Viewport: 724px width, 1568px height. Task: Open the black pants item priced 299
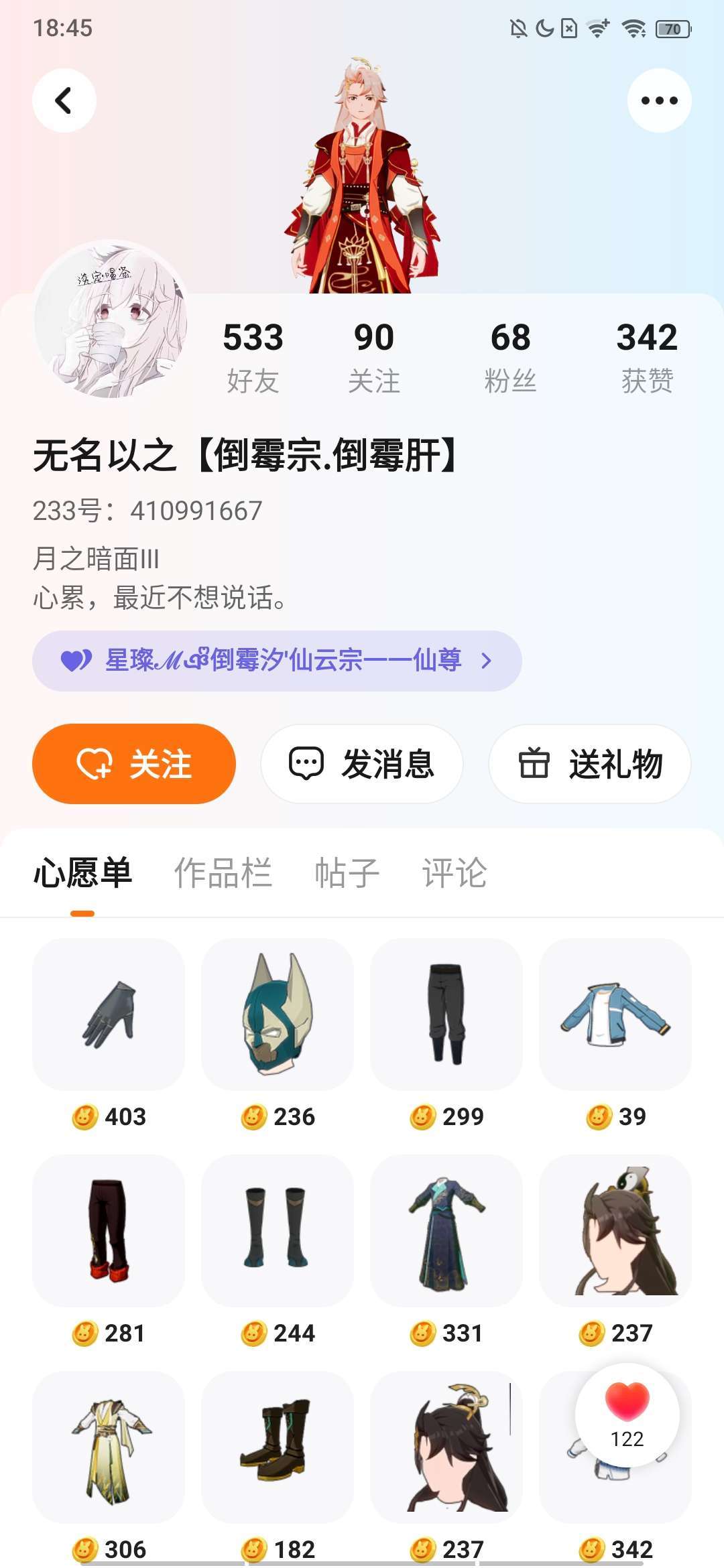coord(446,1014)
